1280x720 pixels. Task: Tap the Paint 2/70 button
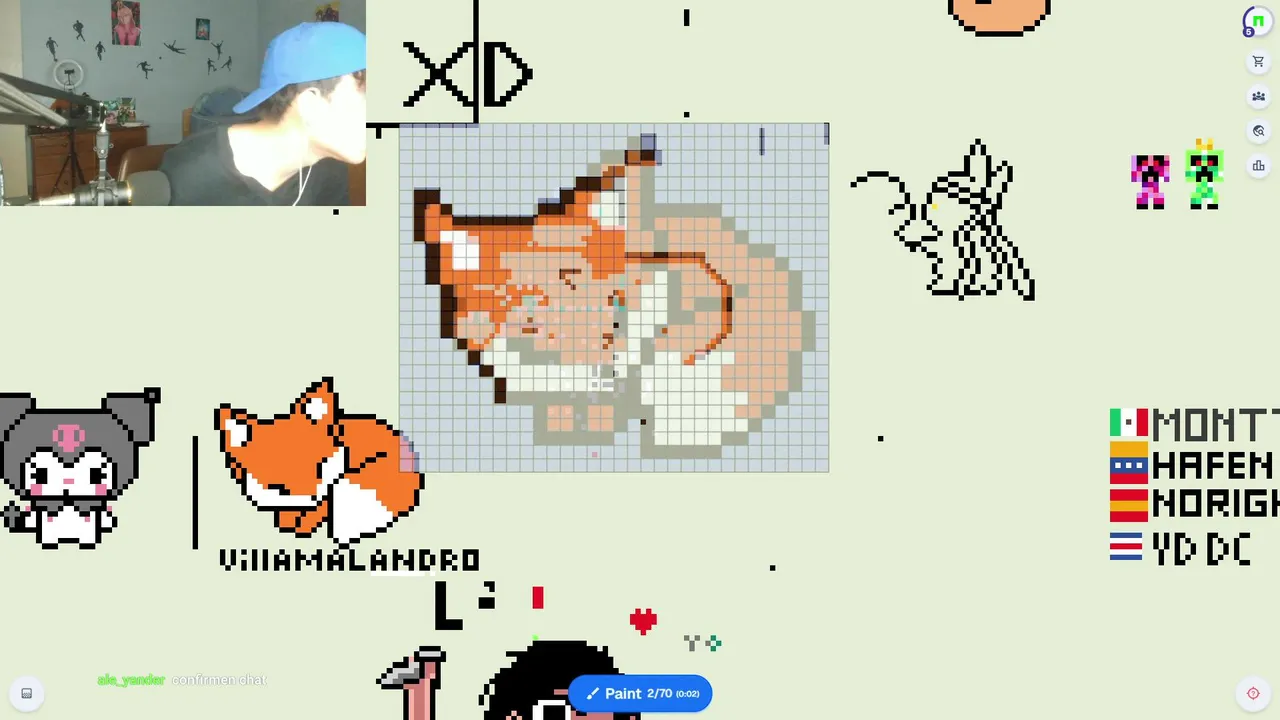point(640,693)
